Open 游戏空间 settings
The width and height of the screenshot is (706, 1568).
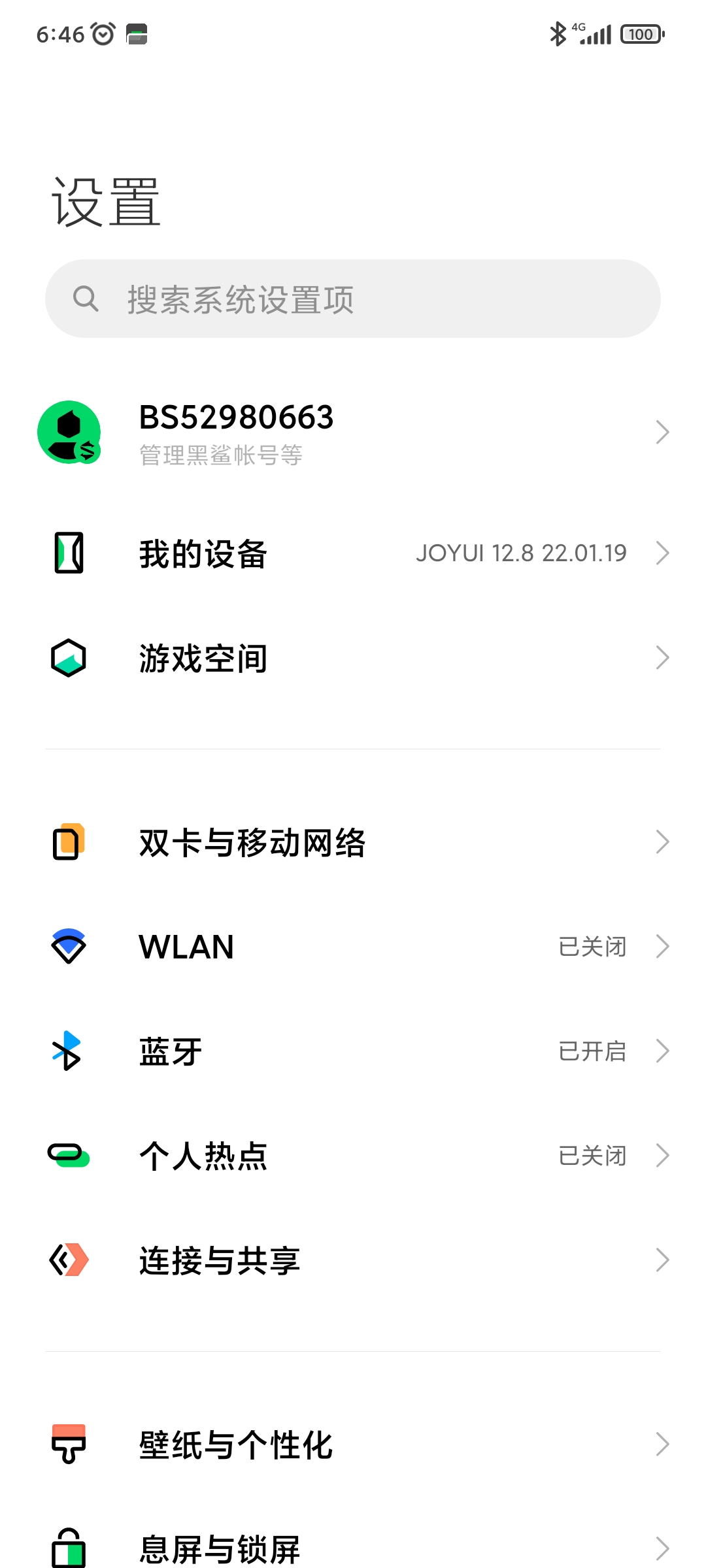[353, 658]
